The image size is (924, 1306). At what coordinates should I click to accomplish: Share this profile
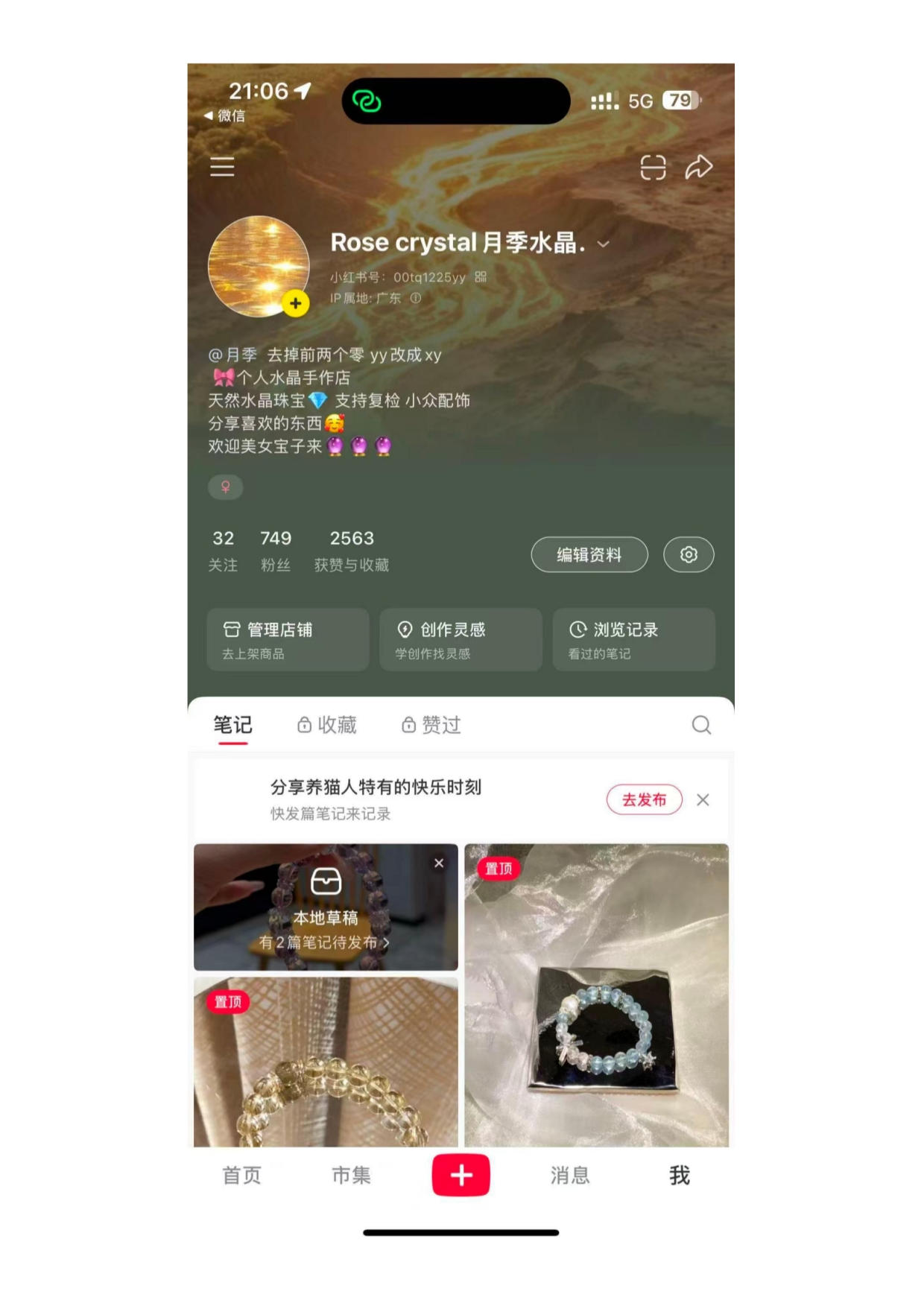tap(699, 167)
